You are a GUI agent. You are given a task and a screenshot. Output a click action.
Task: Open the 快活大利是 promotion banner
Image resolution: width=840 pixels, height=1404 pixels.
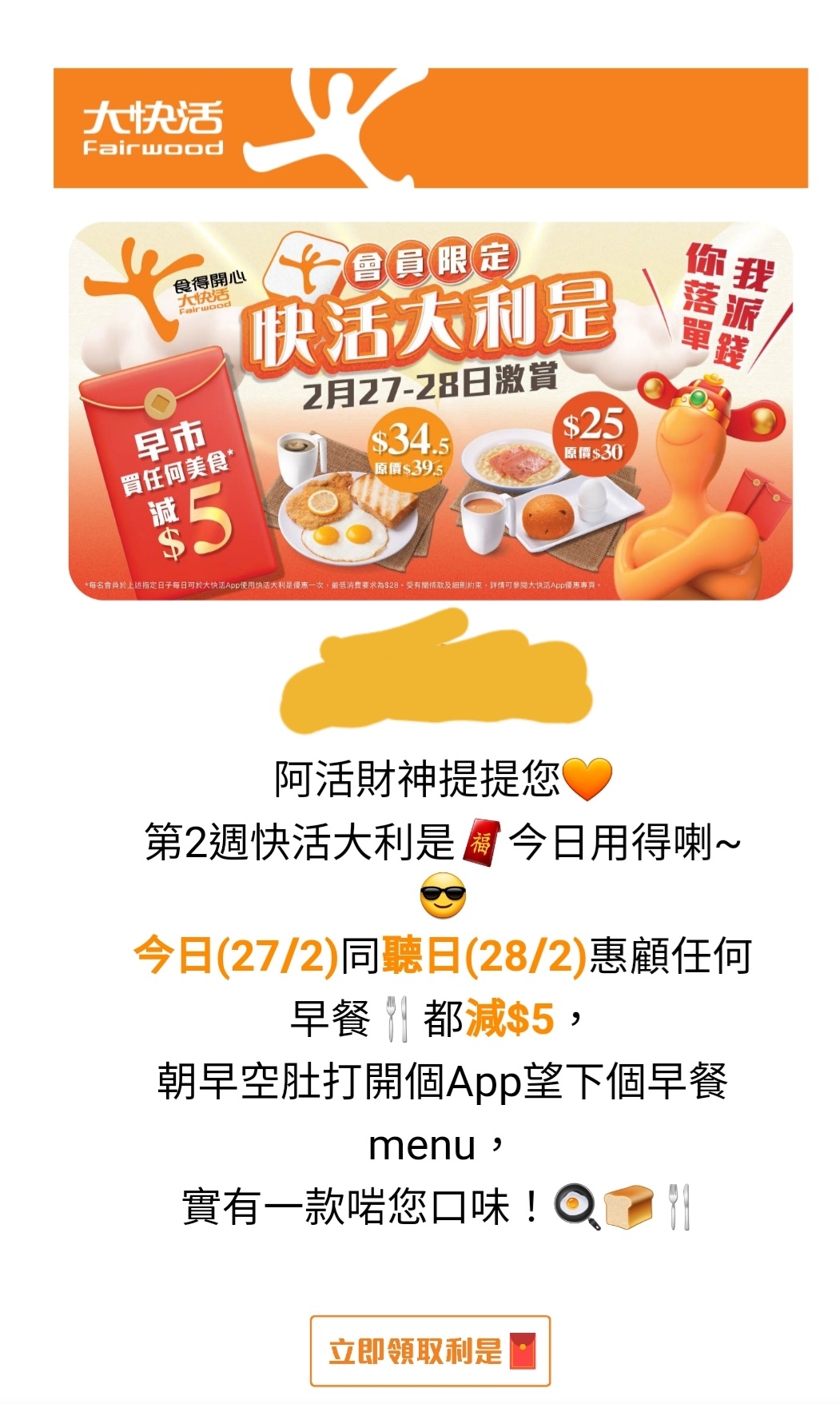[430, 411]
